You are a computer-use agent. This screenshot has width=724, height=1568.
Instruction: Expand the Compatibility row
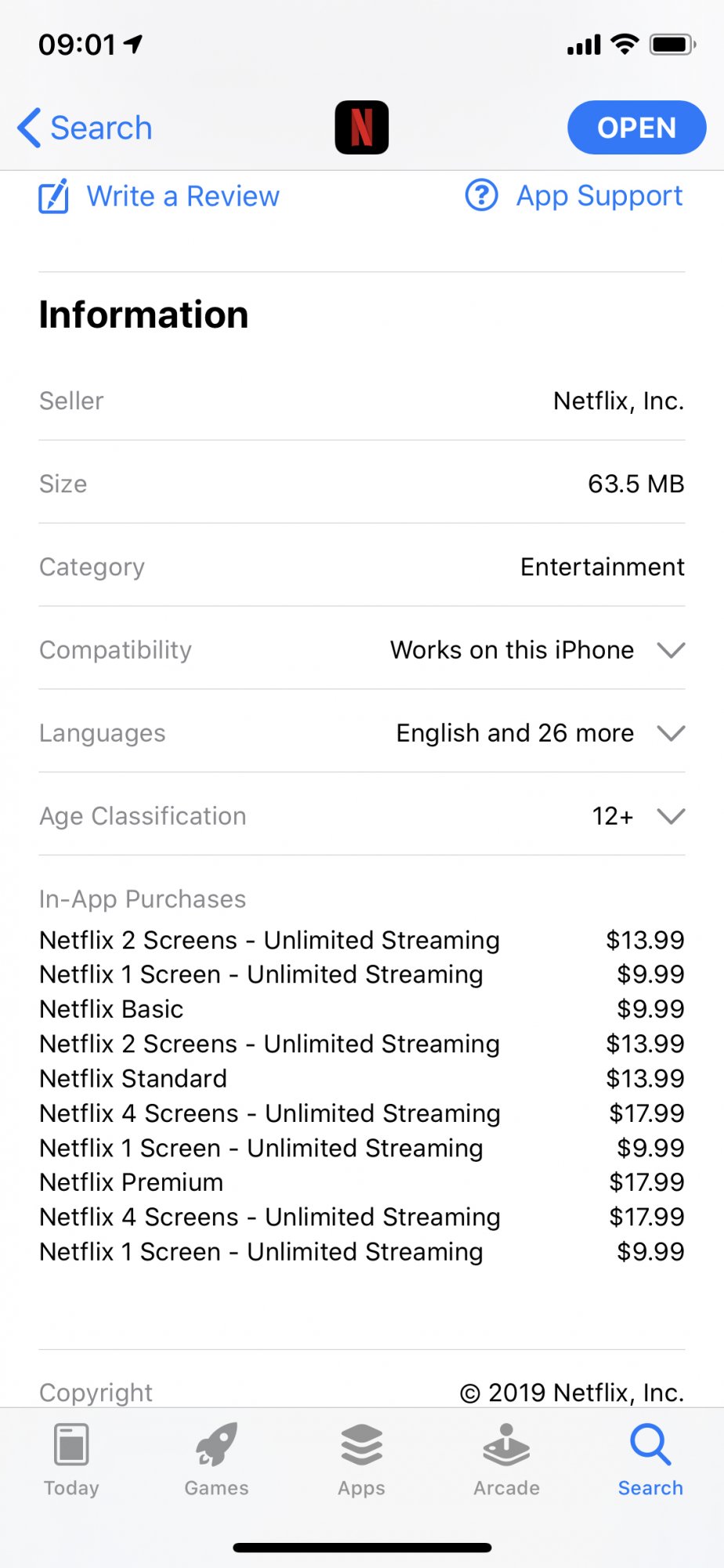click(362, 649)
